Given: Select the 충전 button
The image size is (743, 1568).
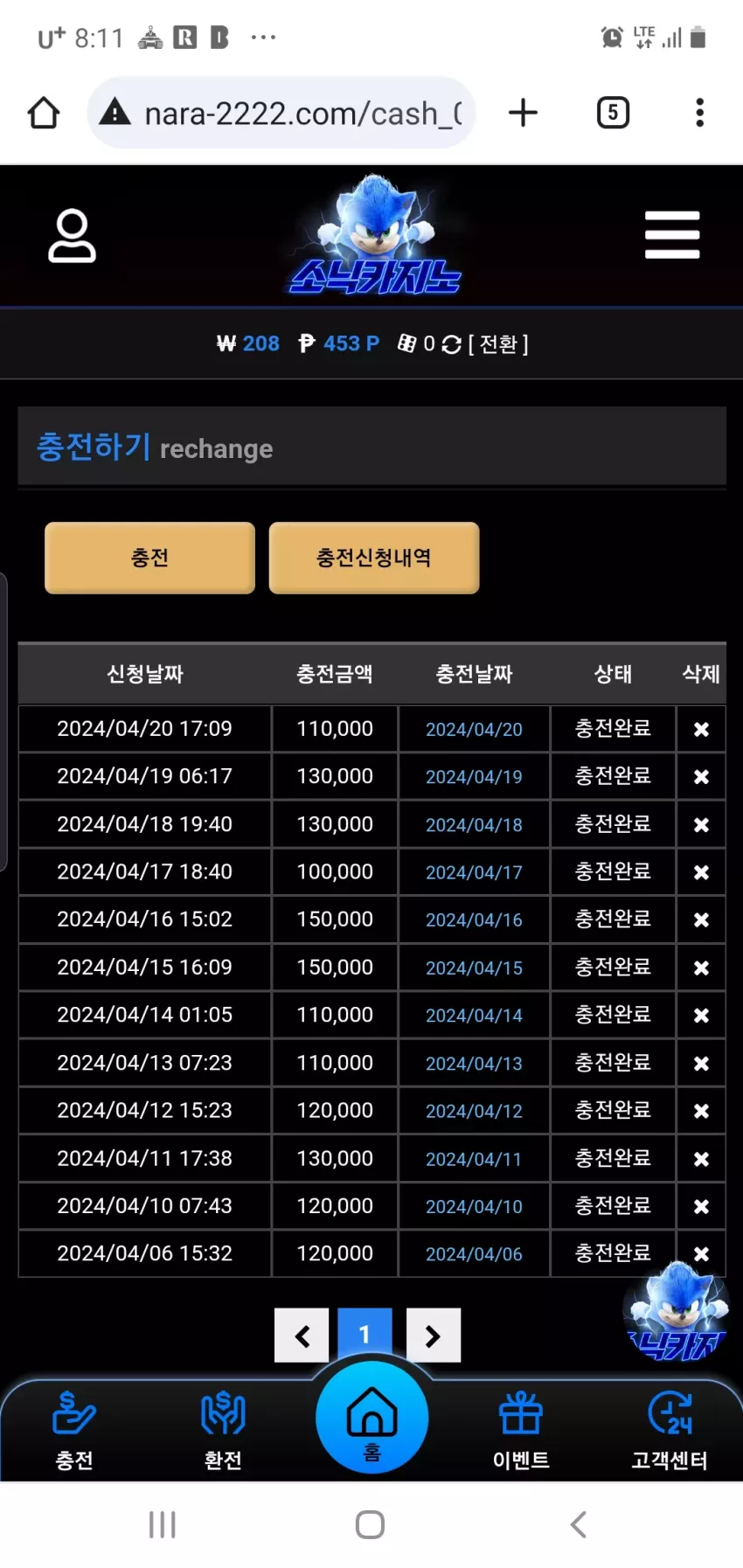Looking at the screenshot, I should pos(149,558).
